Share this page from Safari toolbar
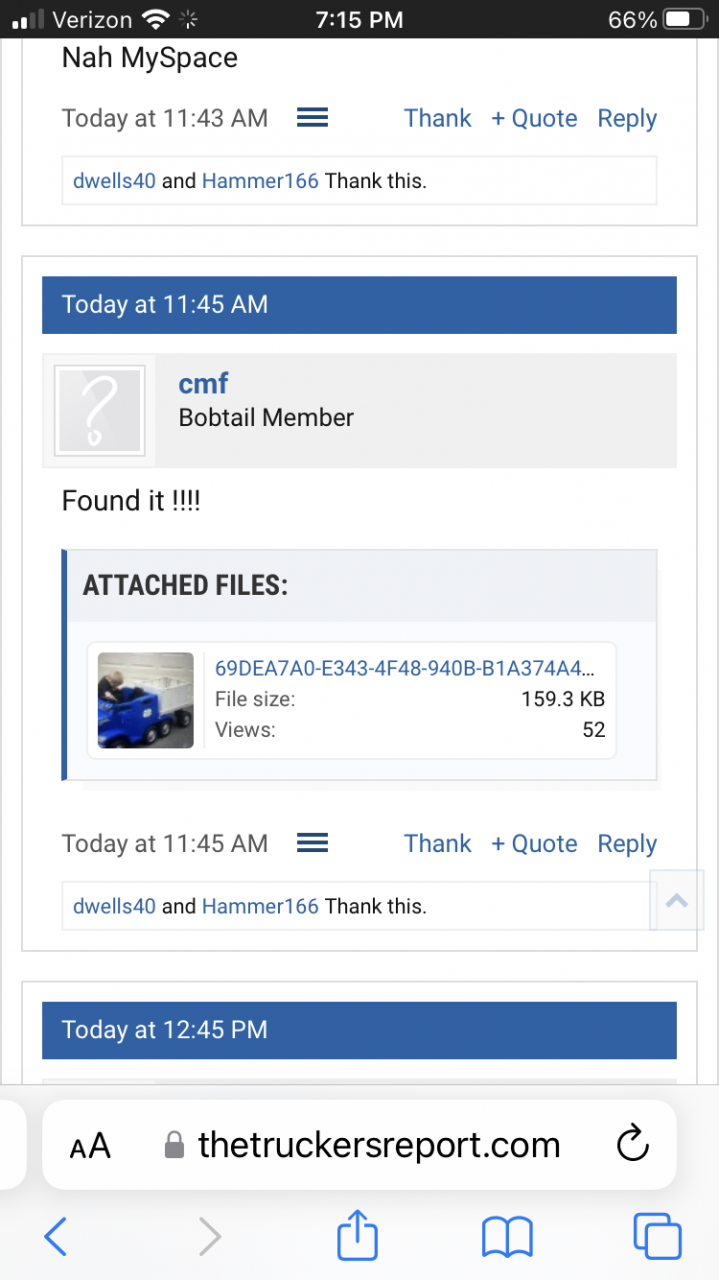Screen dimensions: 719x1280 point(357,1235)
